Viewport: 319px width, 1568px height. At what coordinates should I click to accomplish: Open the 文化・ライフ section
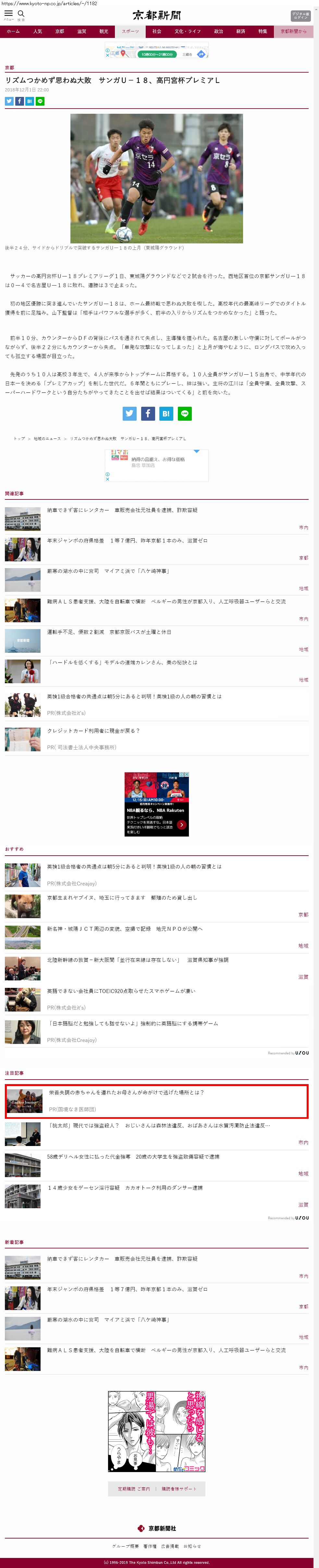pyautogui.click(x=187, y=31)
